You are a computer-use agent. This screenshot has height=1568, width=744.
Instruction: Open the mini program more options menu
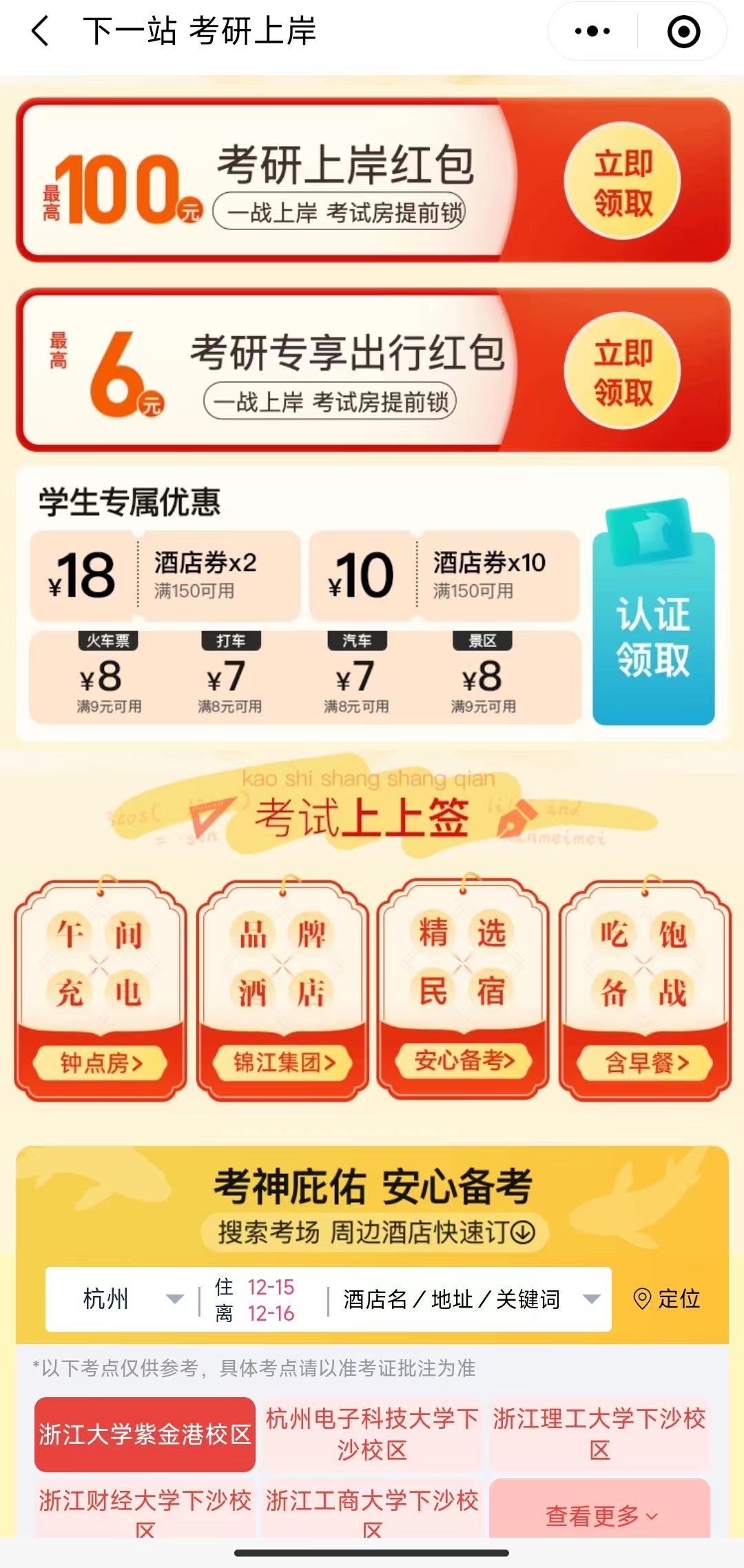592,32
